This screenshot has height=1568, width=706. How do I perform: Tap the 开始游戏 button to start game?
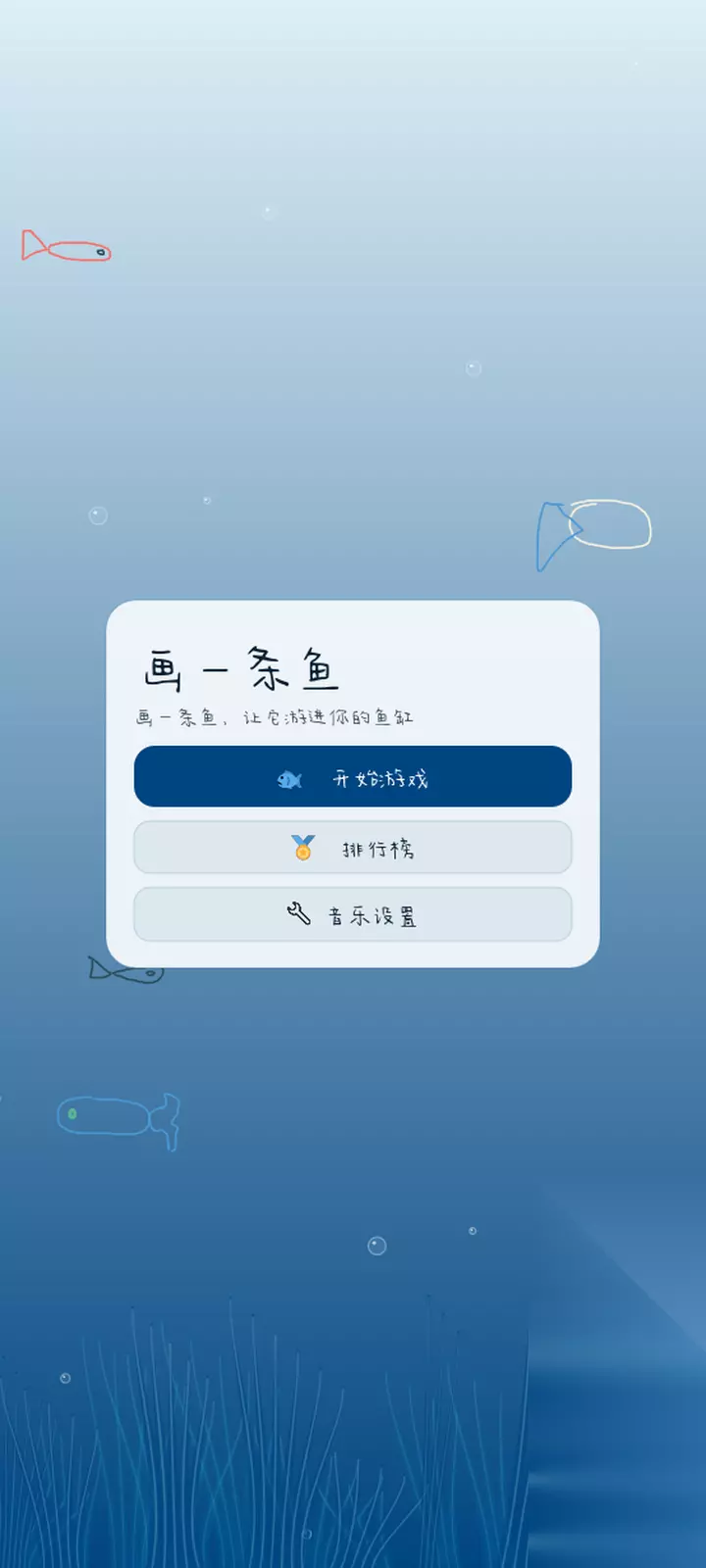353,777
